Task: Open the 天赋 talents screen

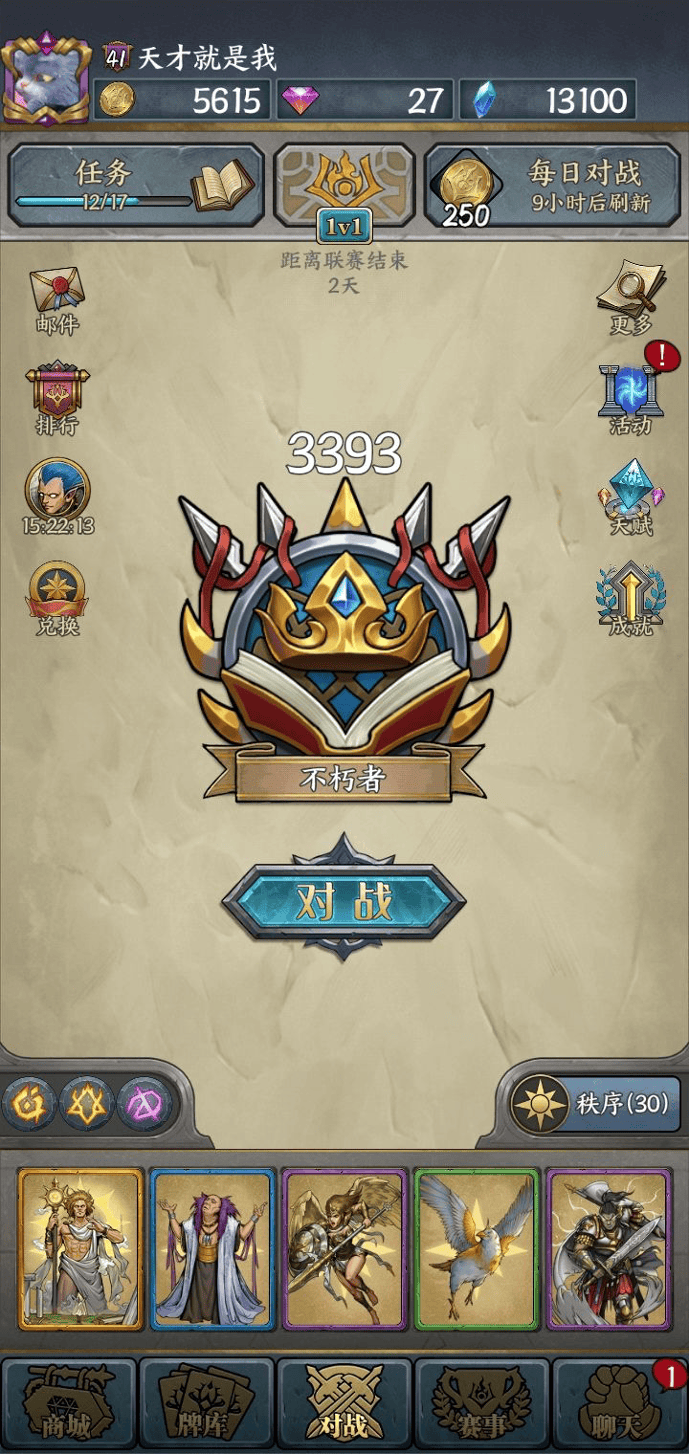Action: [630, 498]
